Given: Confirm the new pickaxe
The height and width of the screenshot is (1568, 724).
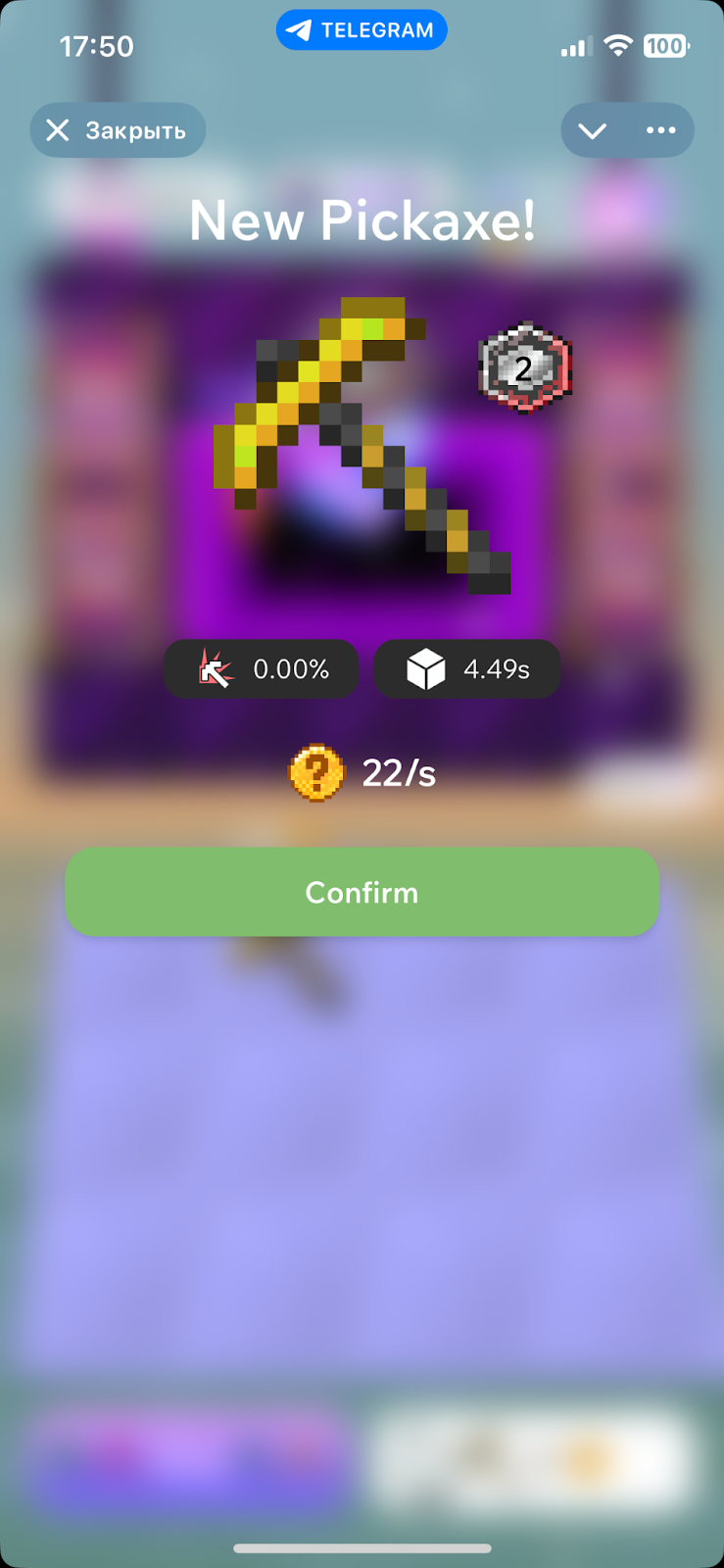Looking at the screenshot, I should click(x=362, y=892).
